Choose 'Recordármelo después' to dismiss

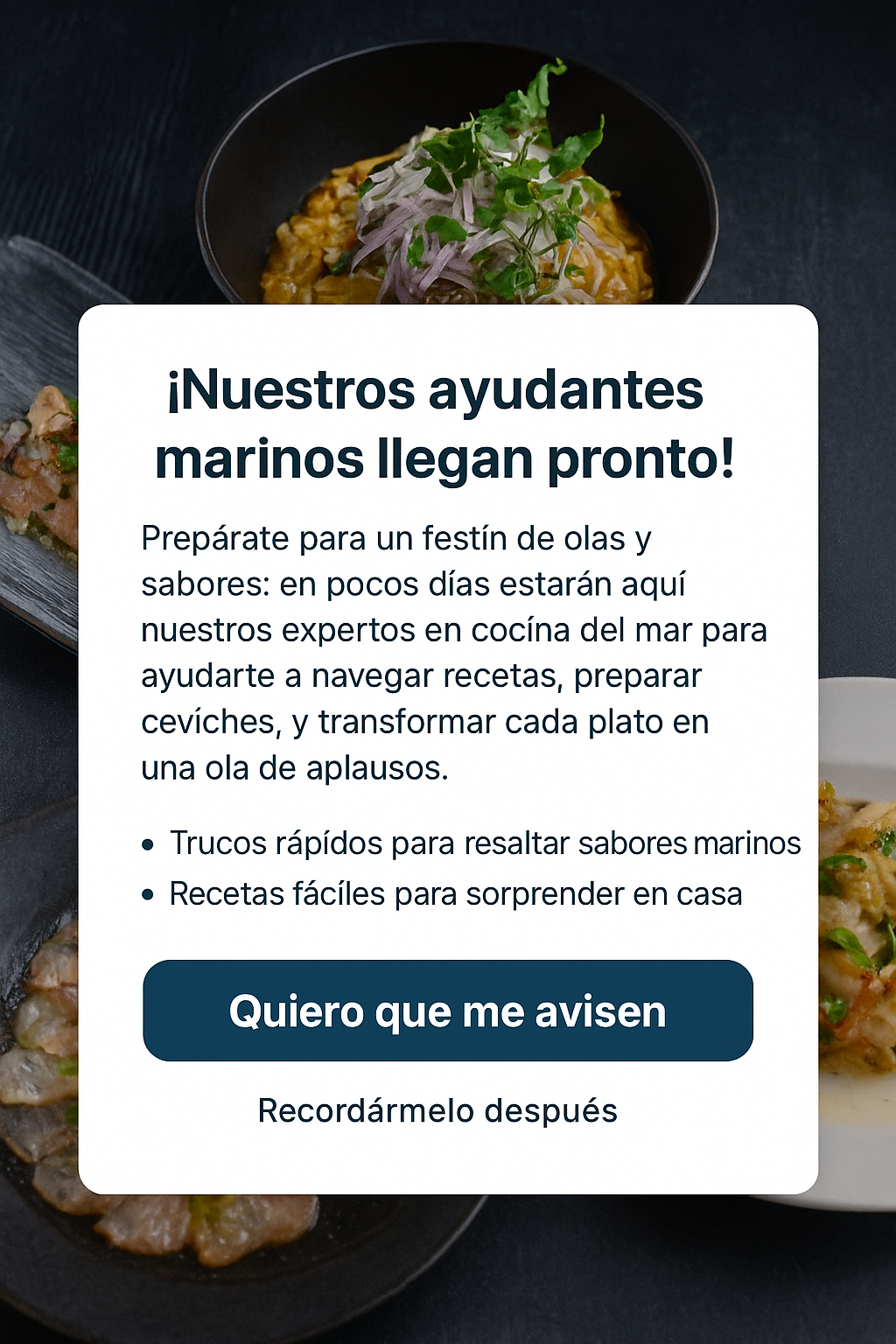(437, 1110)
